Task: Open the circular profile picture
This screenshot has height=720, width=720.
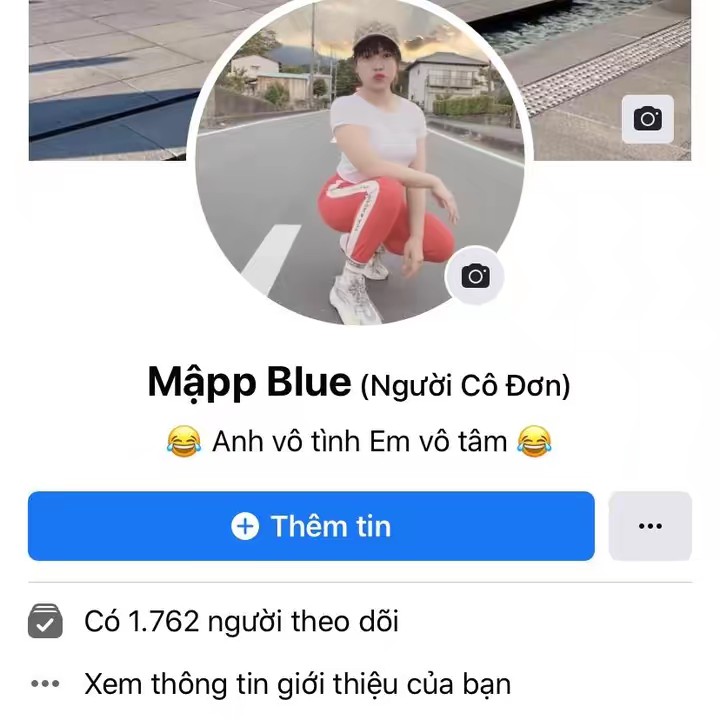Action: point(360,170)
